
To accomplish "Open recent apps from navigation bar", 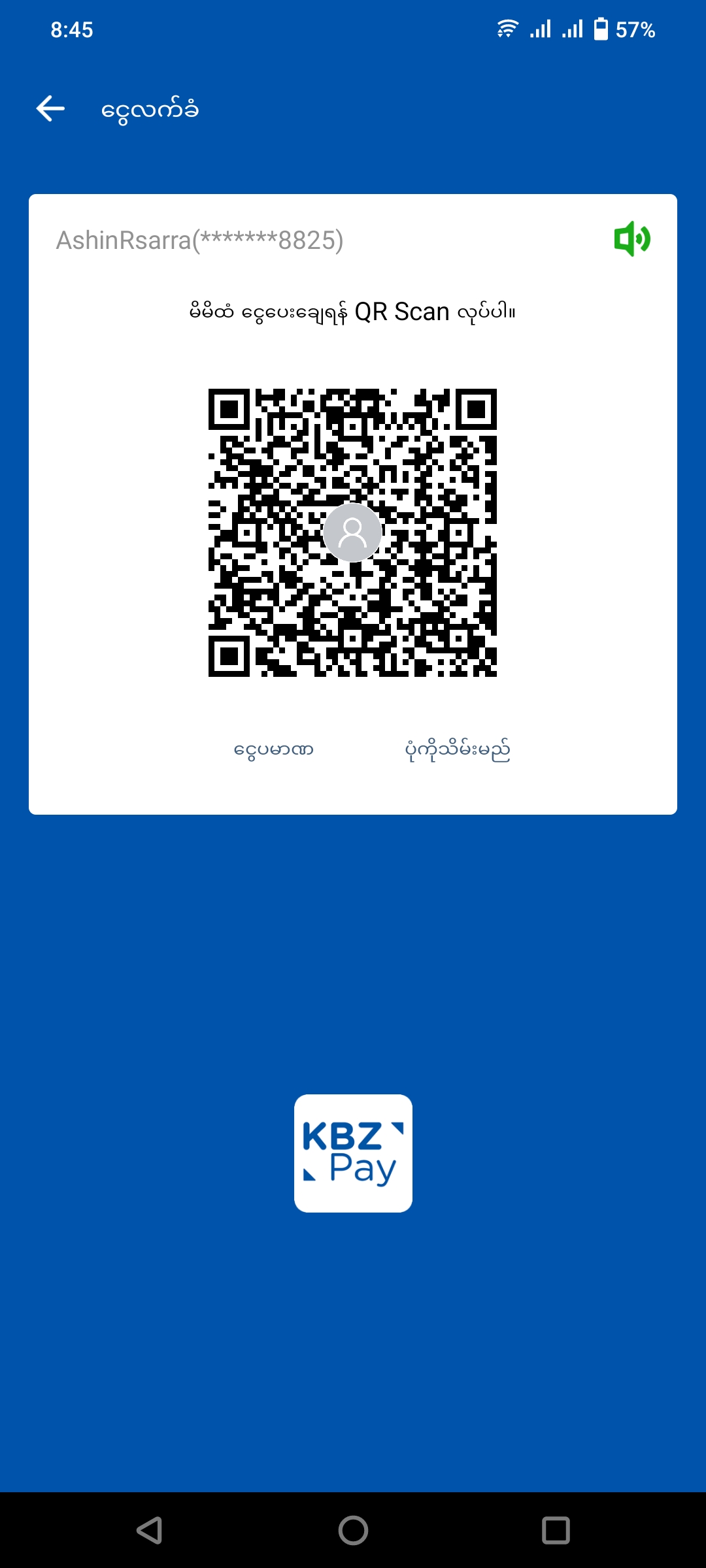I will 556,1529.
